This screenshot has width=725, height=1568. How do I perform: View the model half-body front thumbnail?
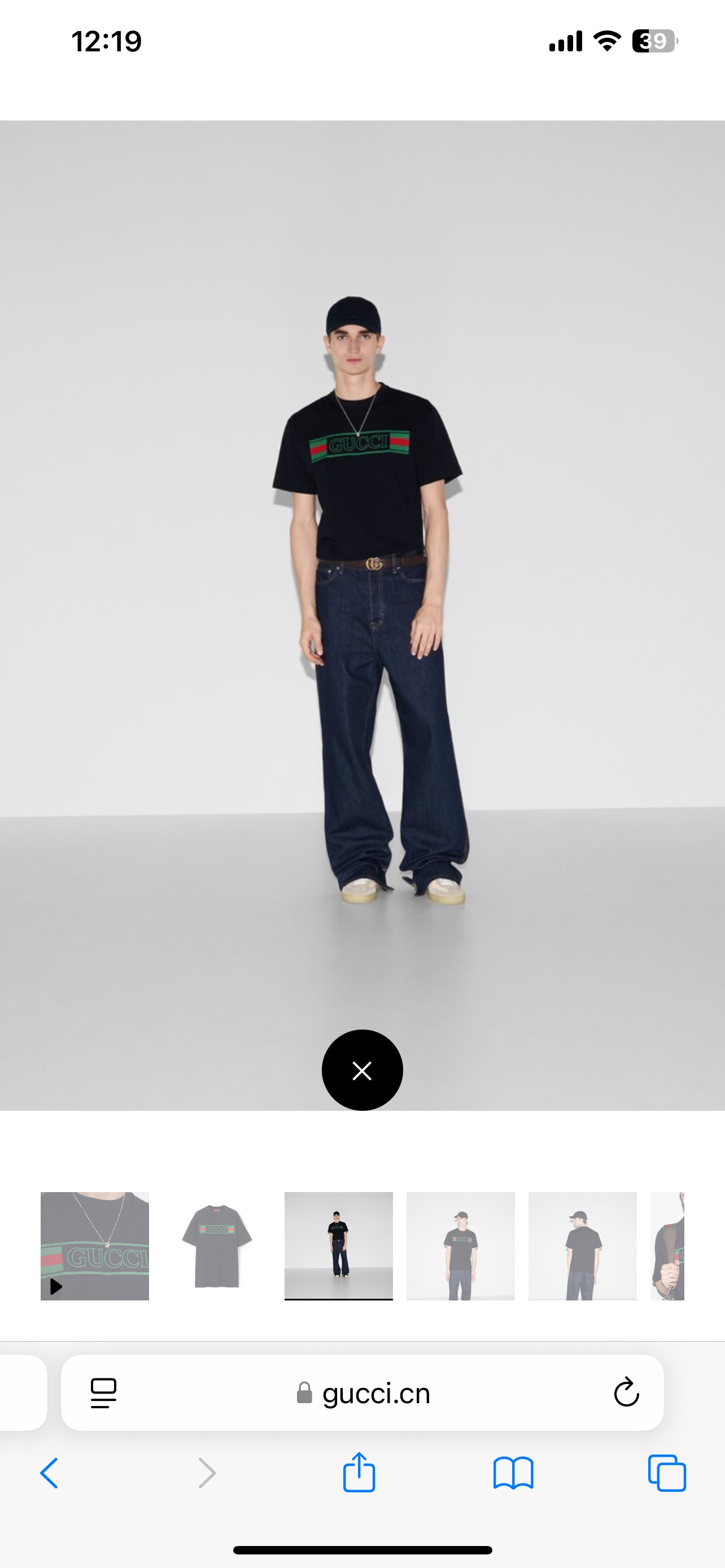tap(460, 1245)
